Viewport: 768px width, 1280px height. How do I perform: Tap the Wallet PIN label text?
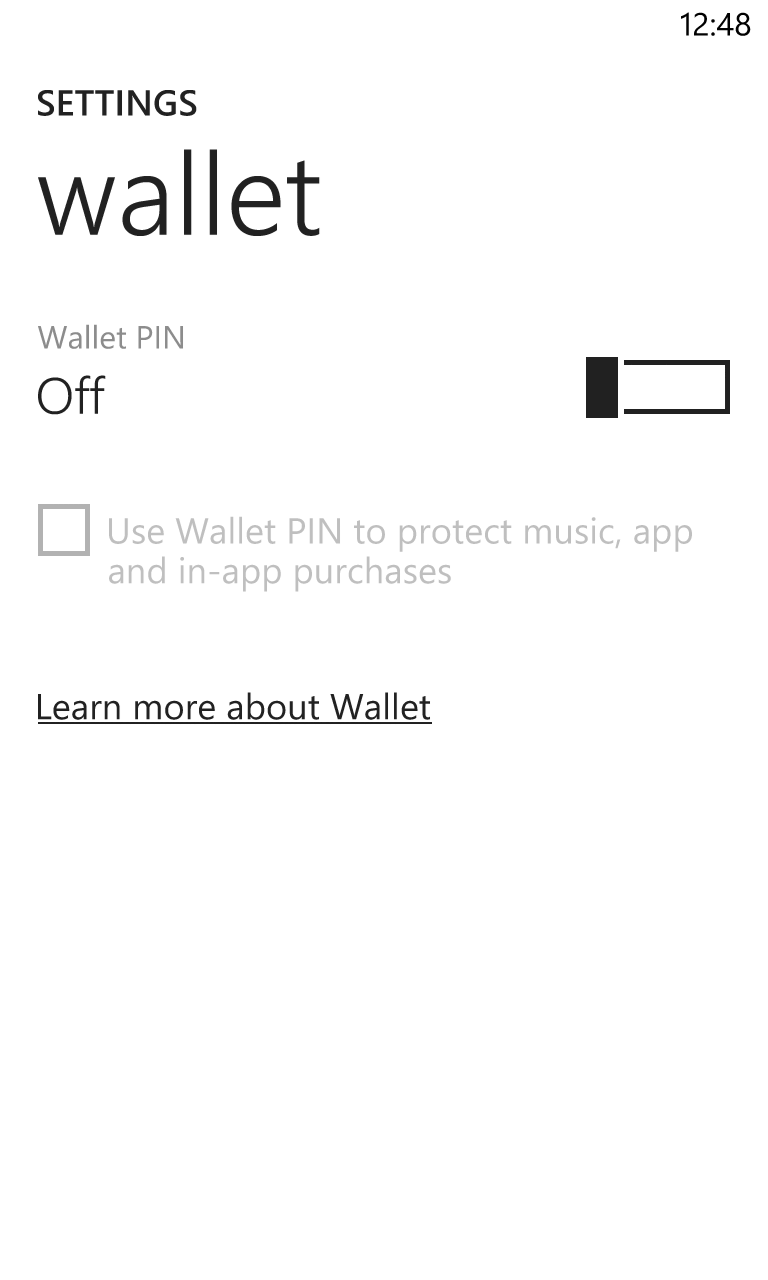(x=110, y=337)
